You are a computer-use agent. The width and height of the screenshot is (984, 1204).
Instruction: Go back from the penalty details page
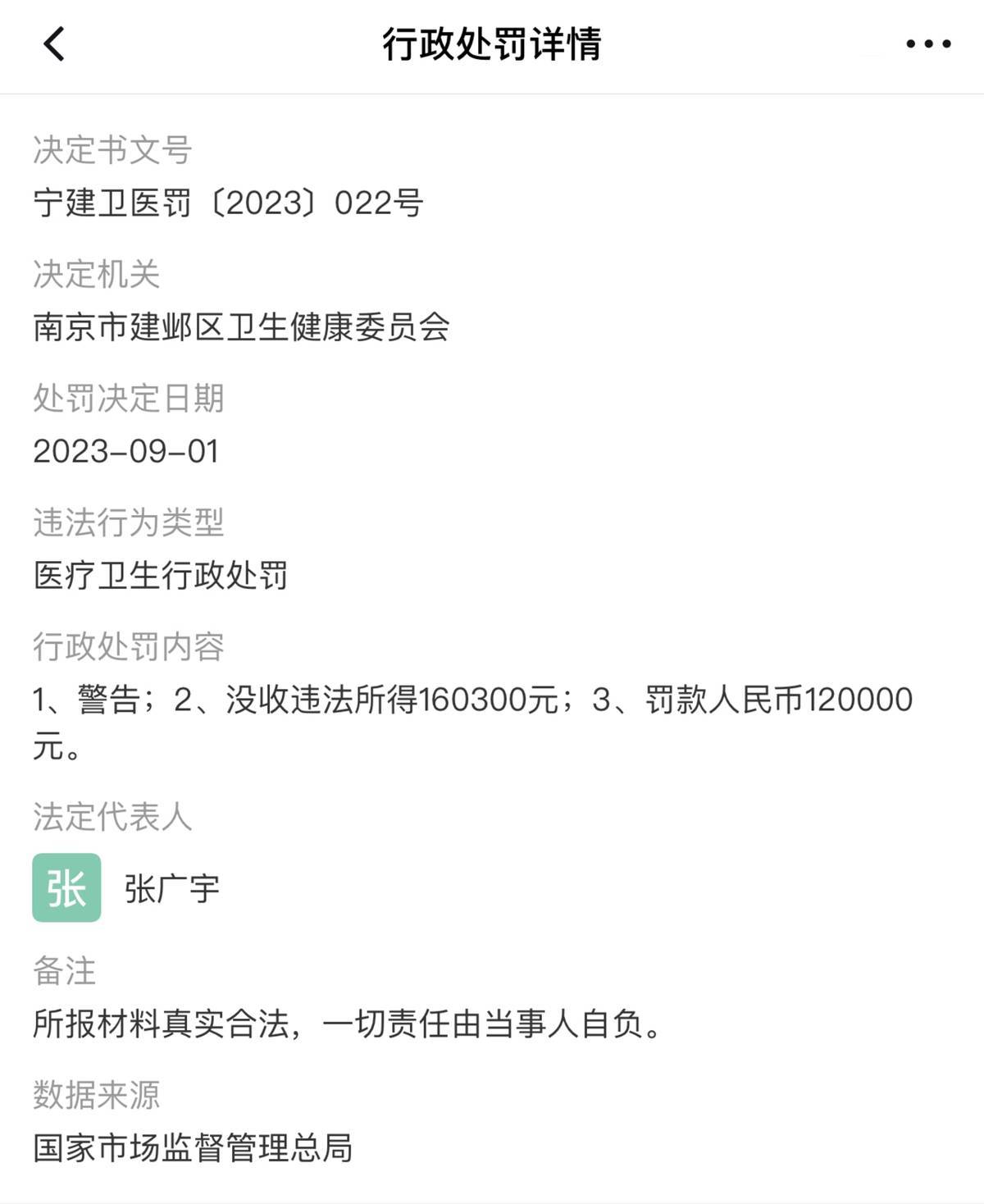pyautogui.click(x=54, y=44)
